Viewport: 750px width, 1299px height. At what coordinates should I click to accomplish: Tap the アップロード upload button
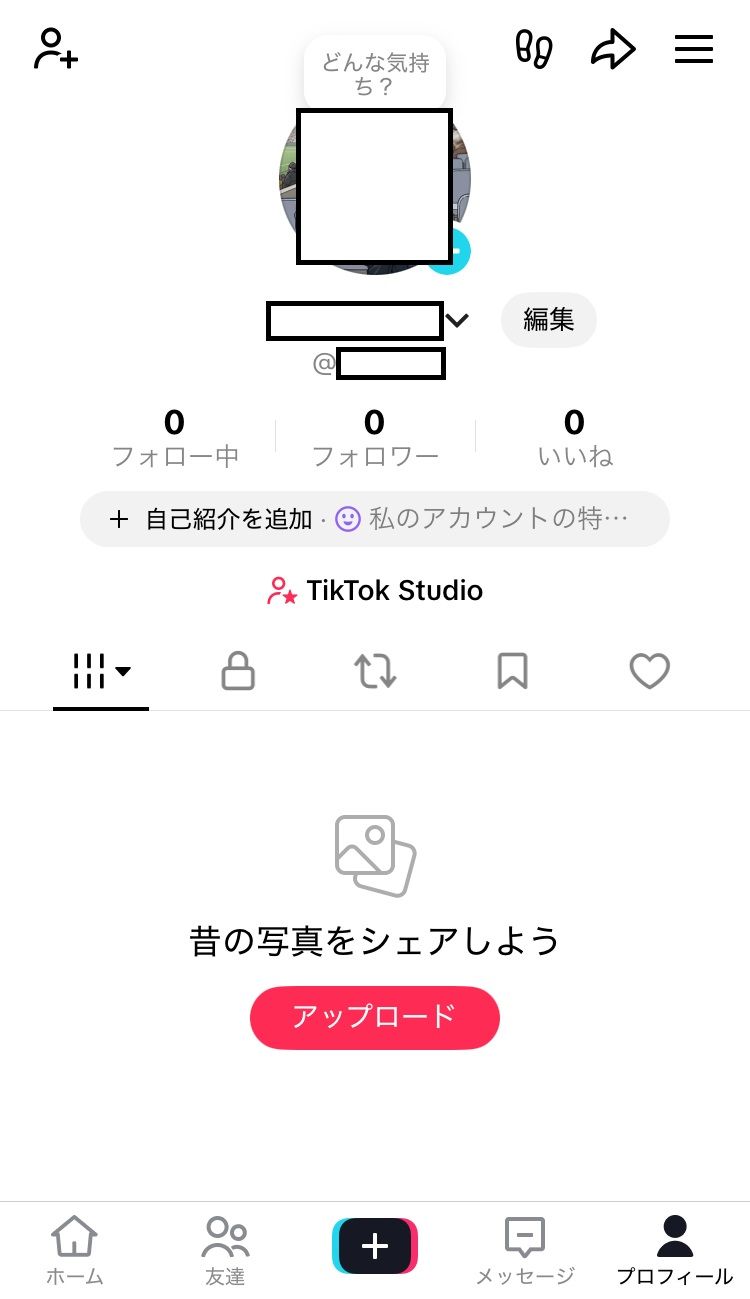point(375,1017)
